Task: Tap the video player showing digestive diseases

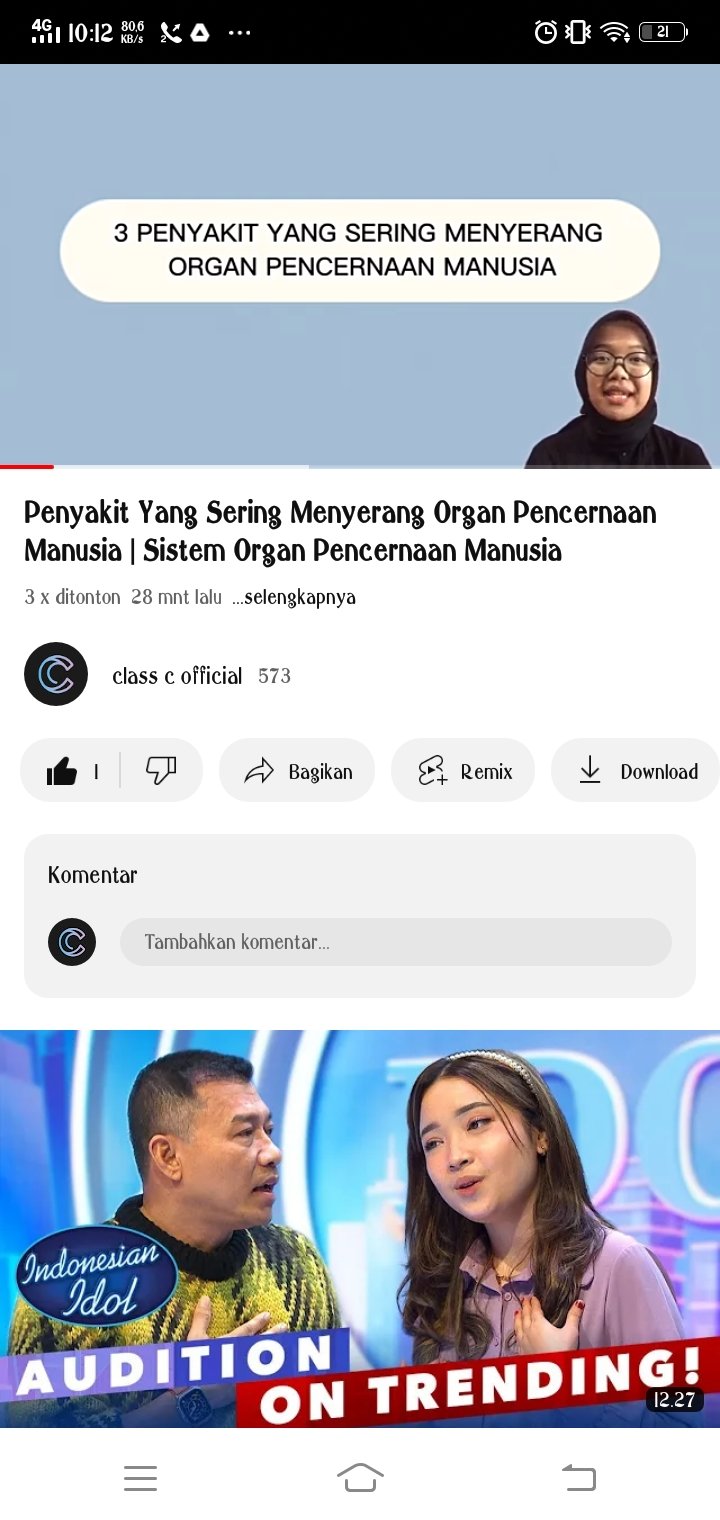Action: click(x=360, y=265)
